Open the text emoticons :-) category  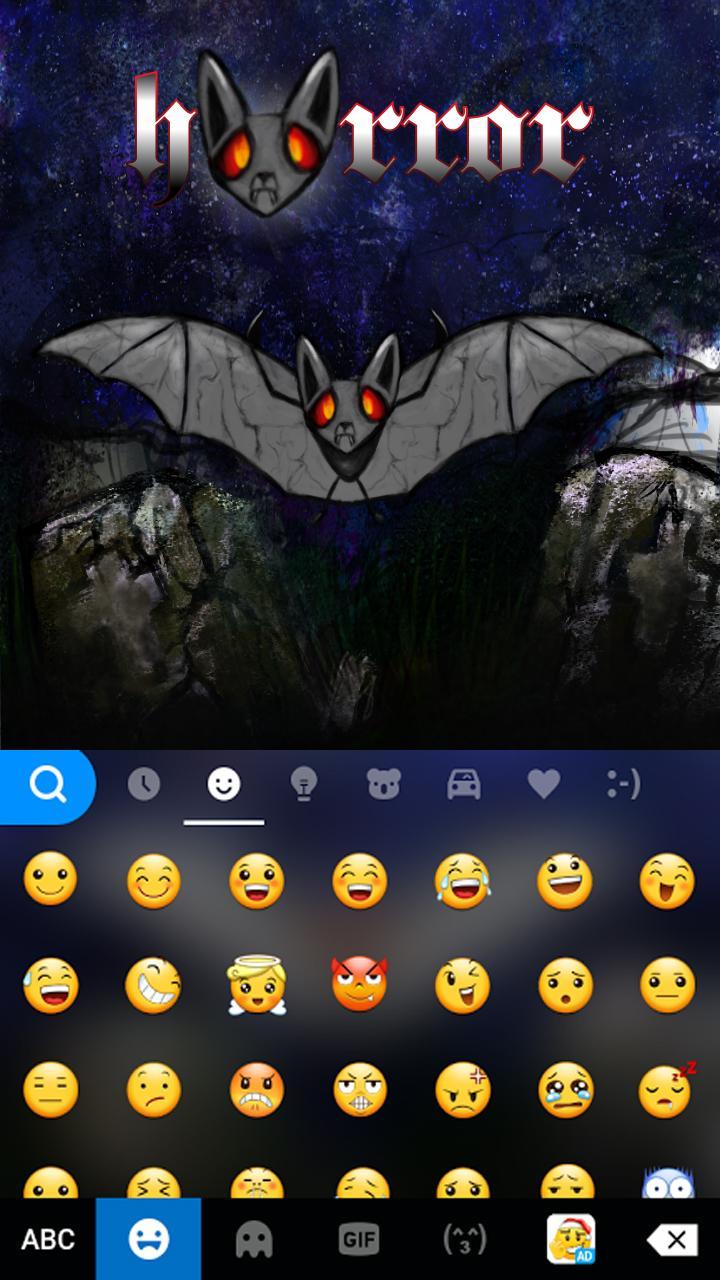click(623, 785)
